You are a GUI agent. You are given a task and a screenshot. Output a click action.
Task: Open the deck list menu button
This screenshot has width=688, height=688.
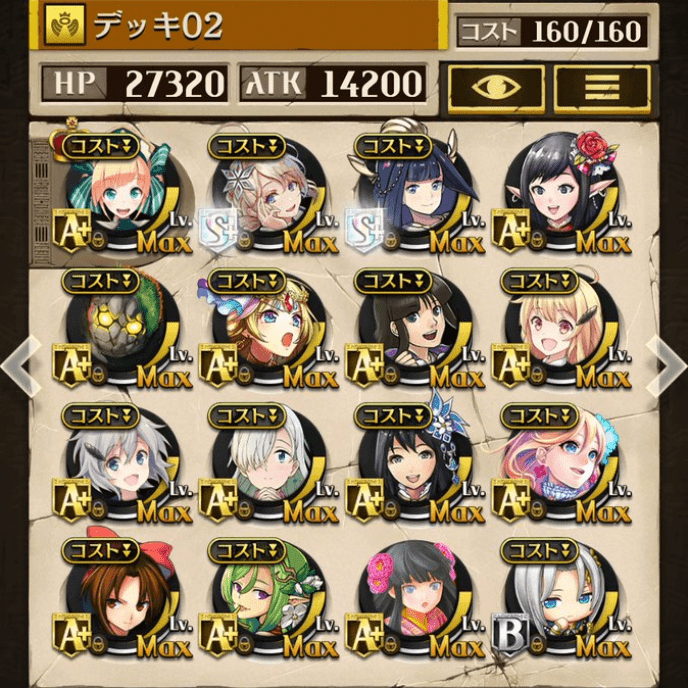602,88
